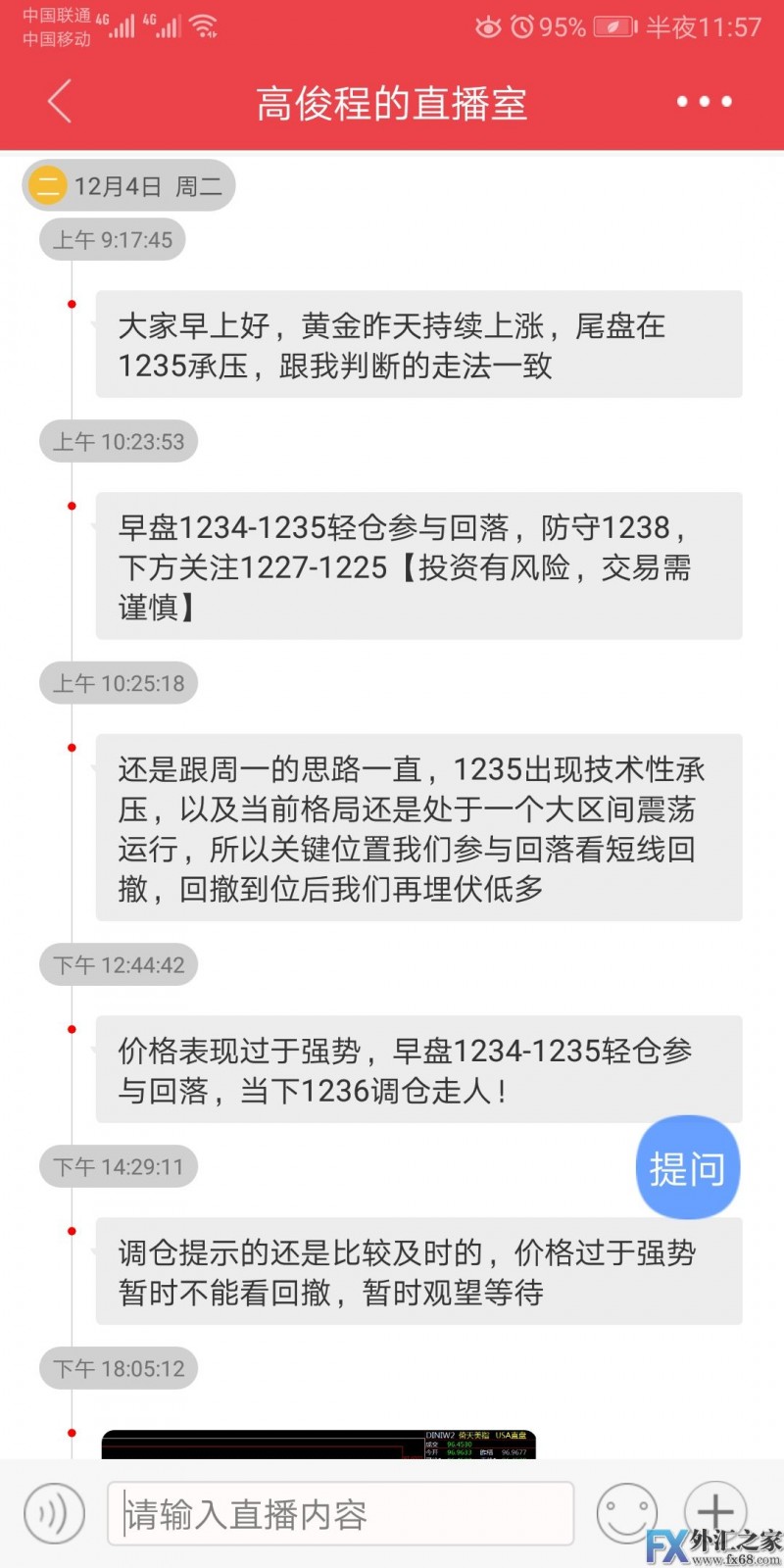Tap the 上午 9:17:45 timestamp label
Screen dimensions: 784x1568
pyautogui.click(x=111, y=238)
